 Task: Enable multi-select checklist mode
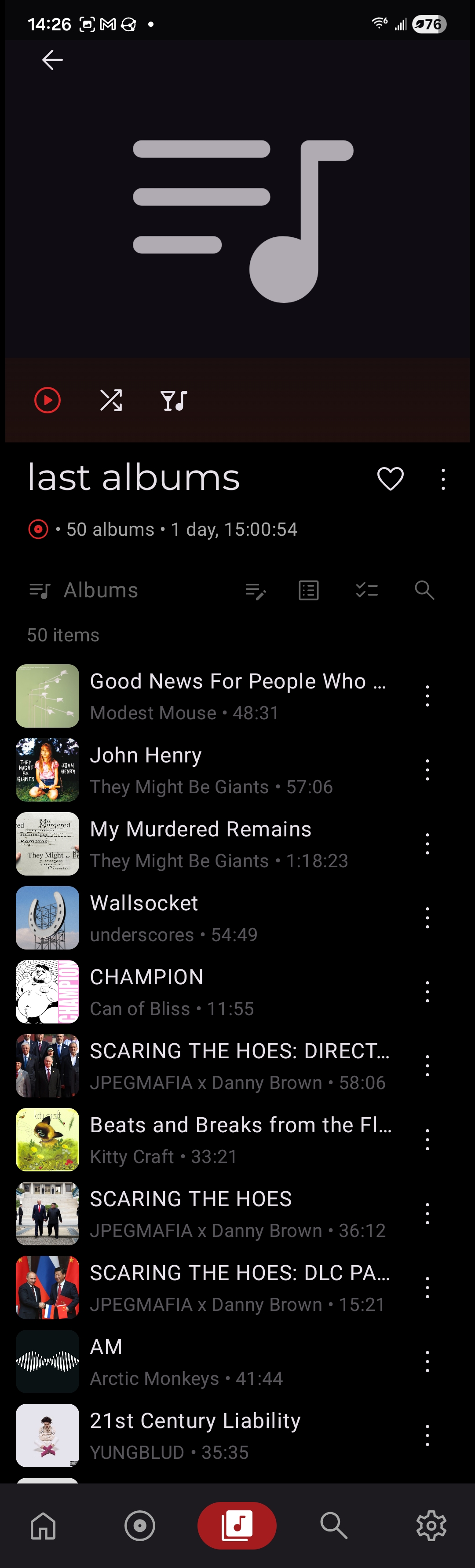point(367,590)
